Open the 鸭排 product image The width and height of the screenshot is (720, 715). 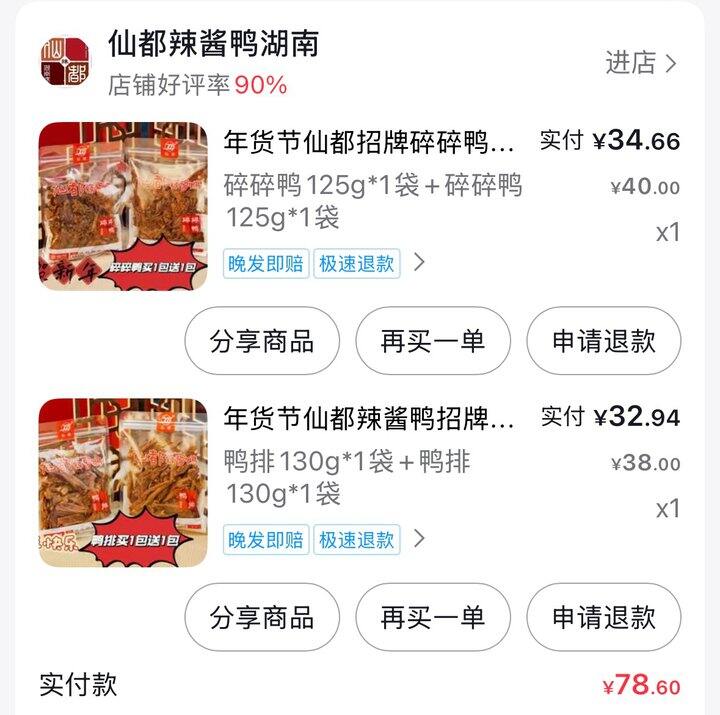[123, 483]
